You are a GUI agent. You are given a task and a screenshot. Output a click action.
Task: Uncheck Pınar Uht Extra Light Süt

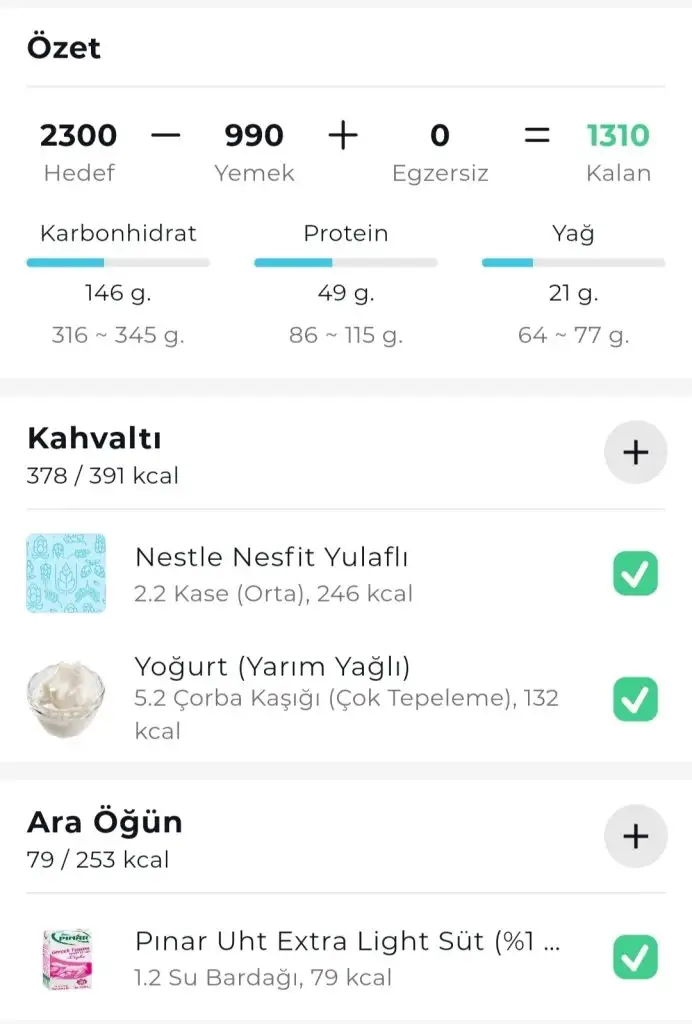[x=635, y=957]
